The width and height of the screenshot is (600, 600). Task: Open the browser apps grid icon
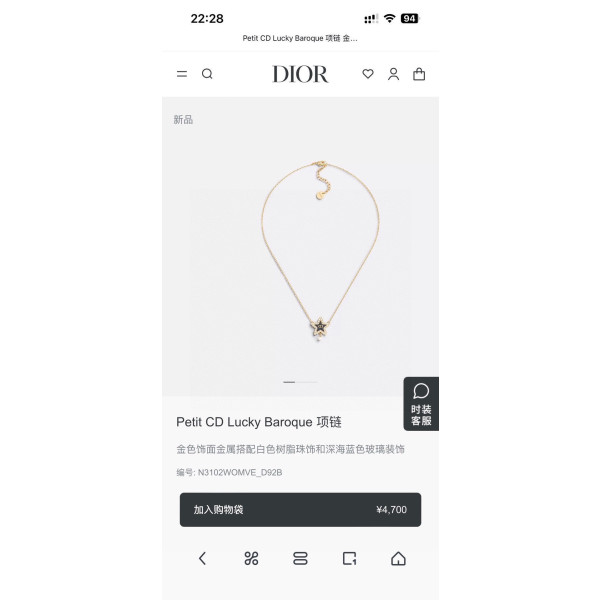point(251,559)
